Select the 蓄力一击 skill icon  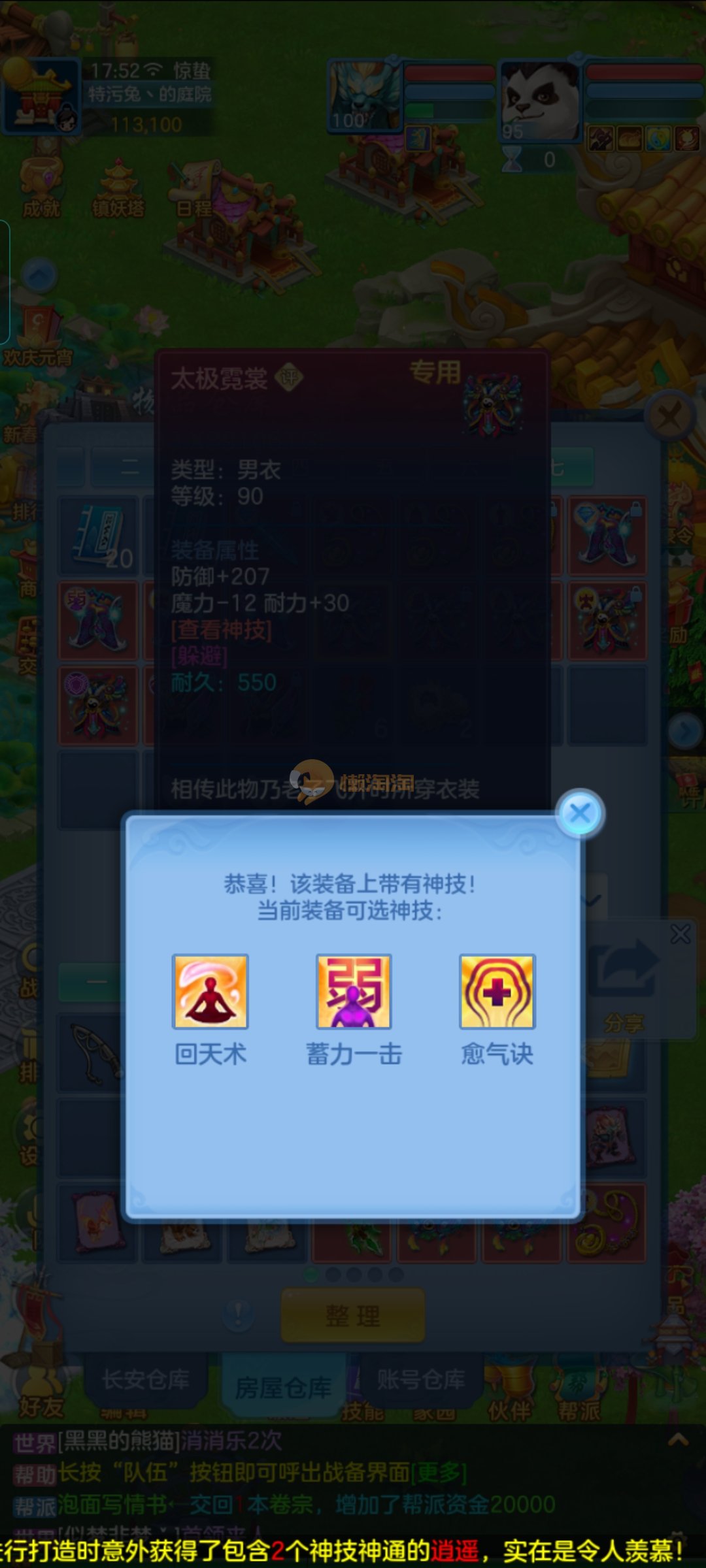[x=354, y=991]
